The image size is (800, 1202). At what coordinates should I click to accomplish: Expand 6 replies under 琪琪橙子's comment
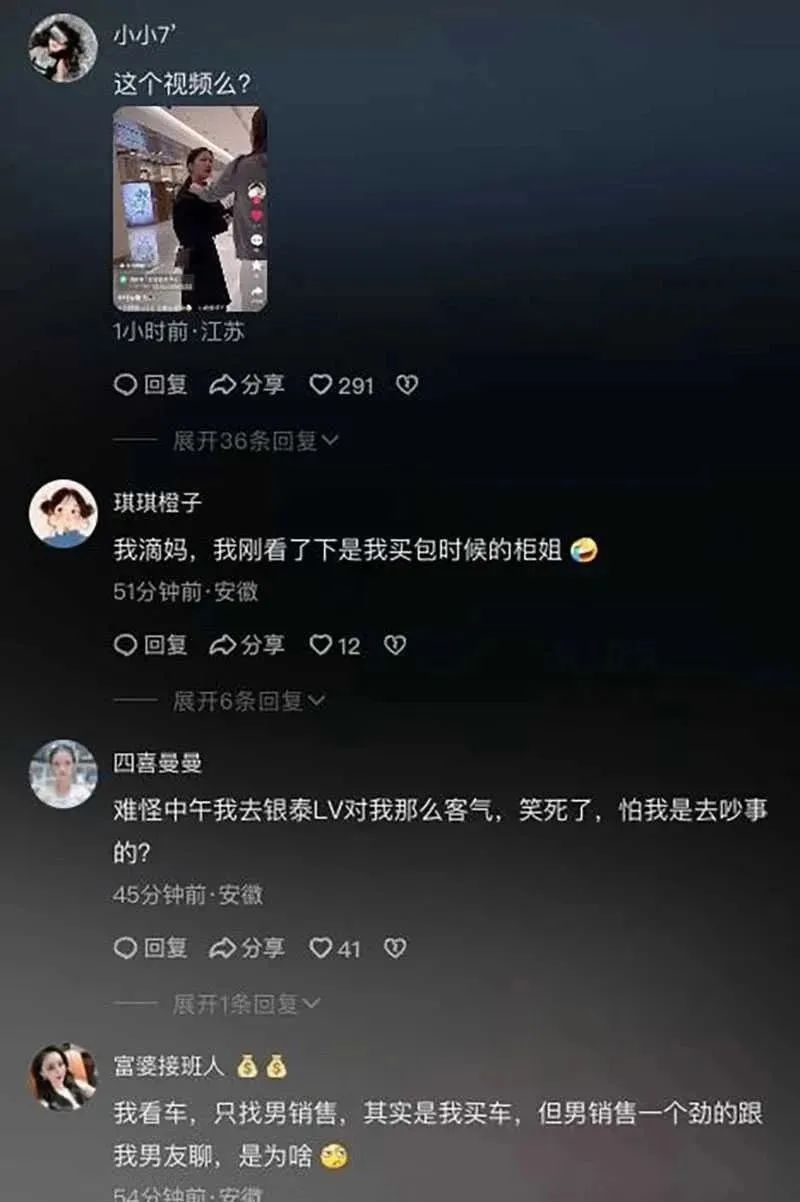click(x=248, y=702)
